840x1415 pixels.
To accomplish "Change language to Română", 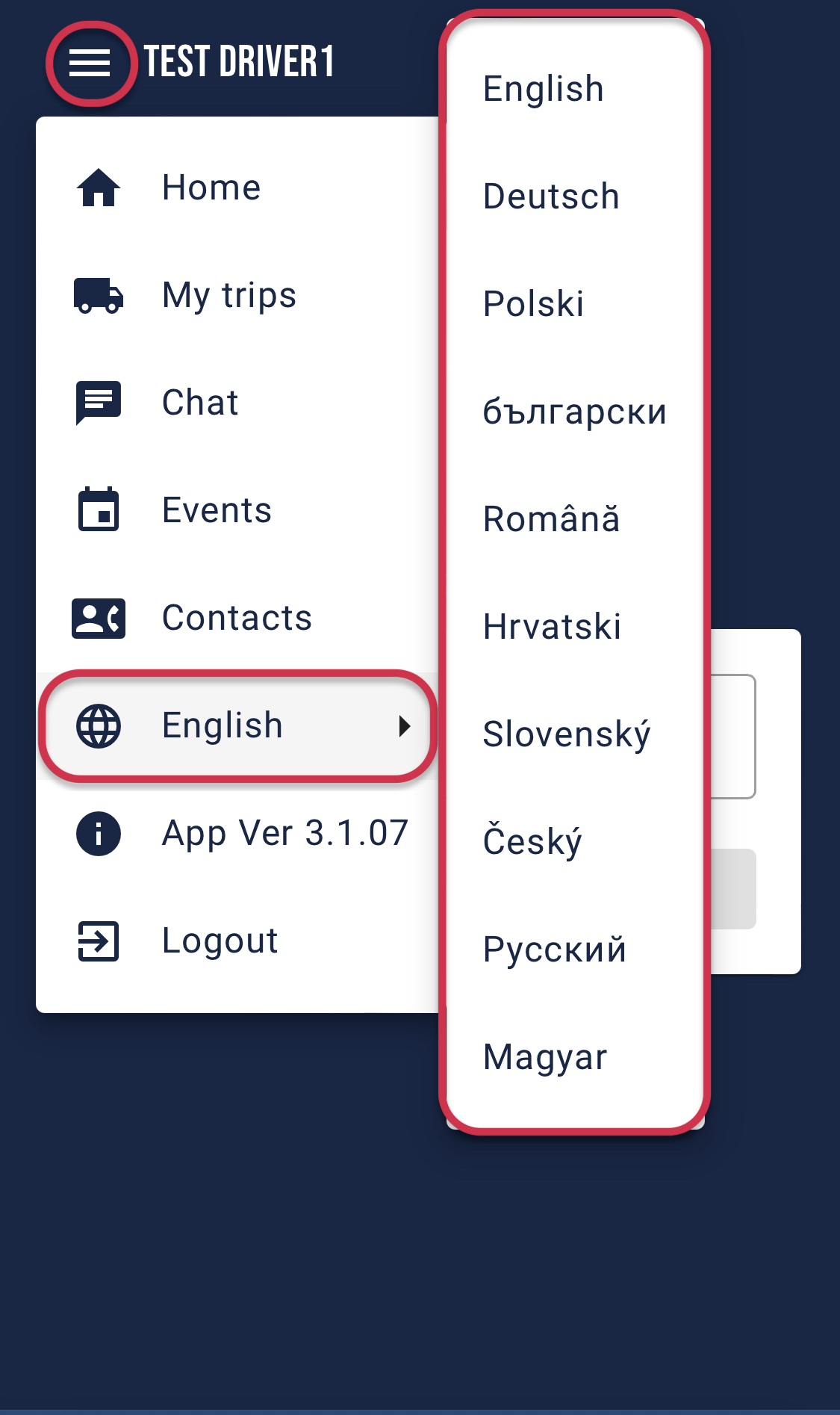I will [x=551, y=519].
